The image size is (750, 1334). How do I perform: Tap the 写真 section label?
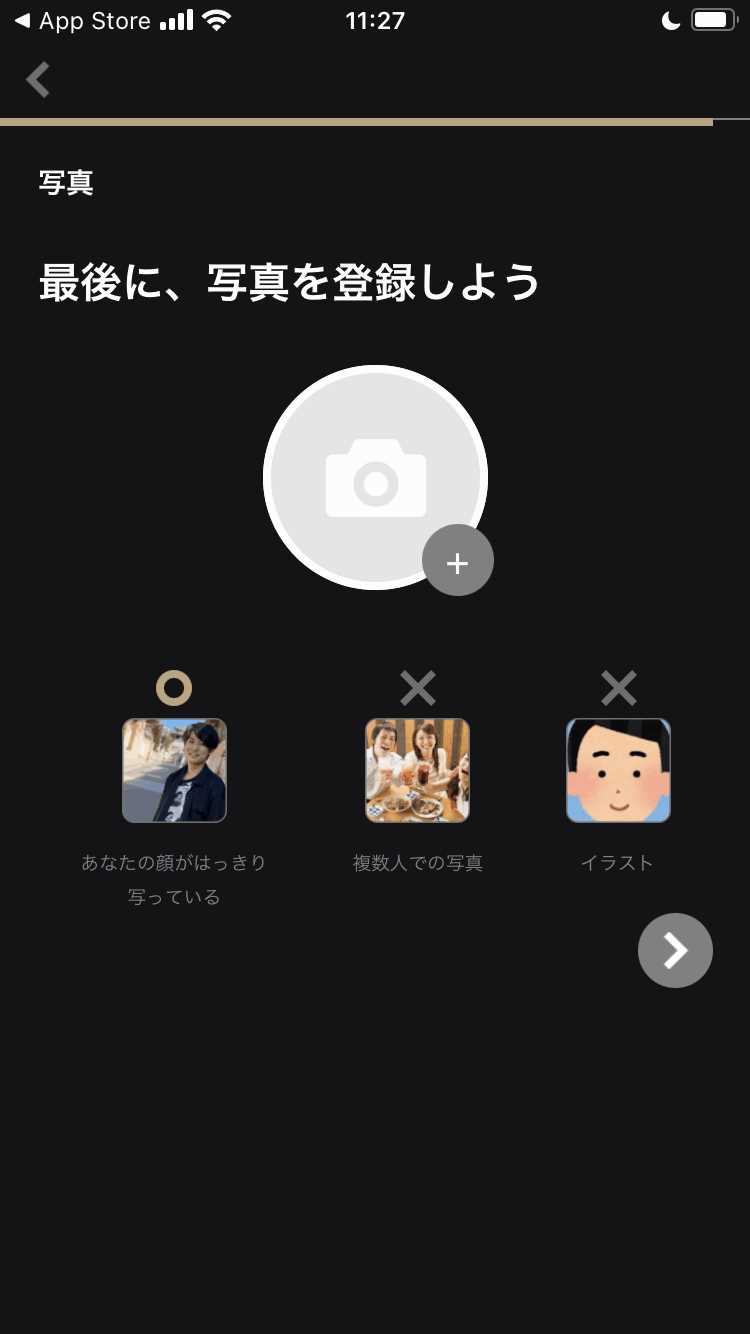[x=66, y=182]
